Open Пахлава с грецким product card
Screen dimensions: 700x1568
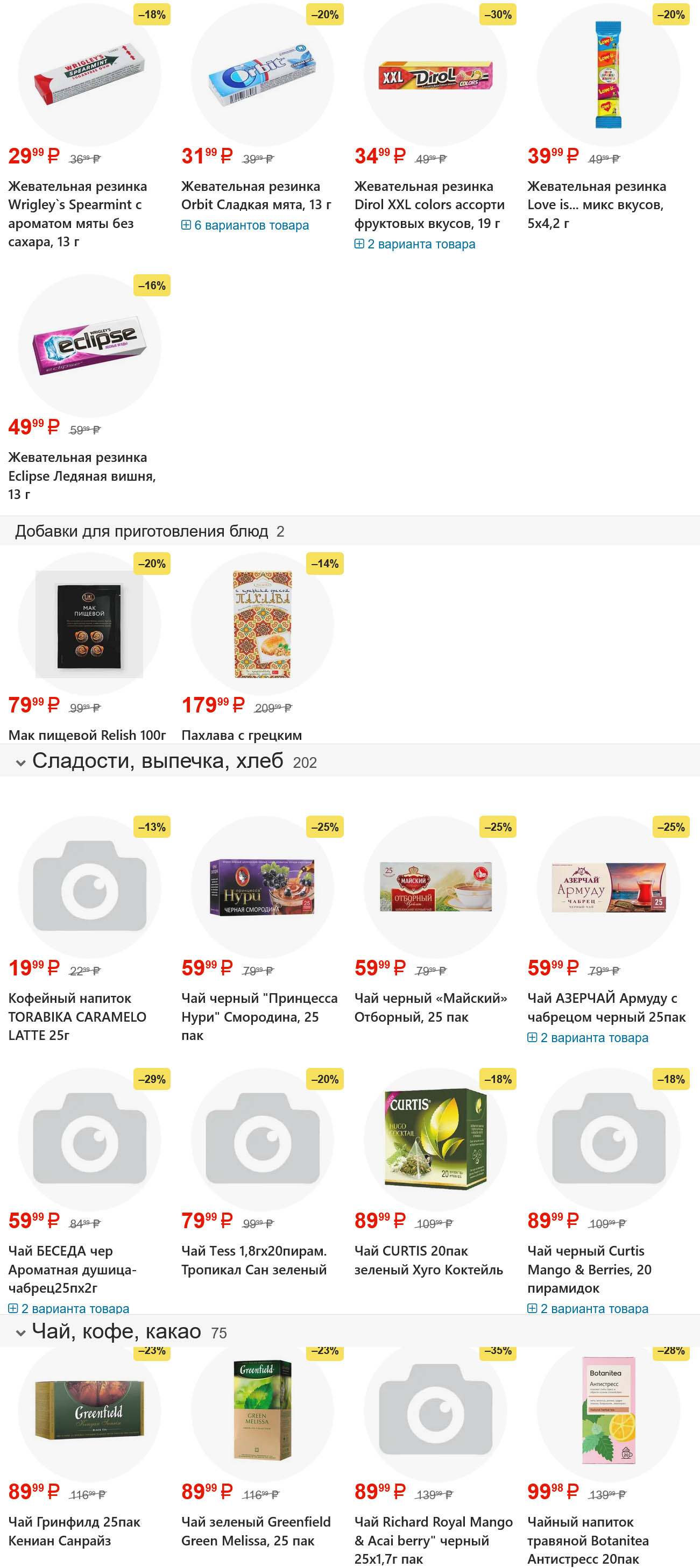point(241,735)
